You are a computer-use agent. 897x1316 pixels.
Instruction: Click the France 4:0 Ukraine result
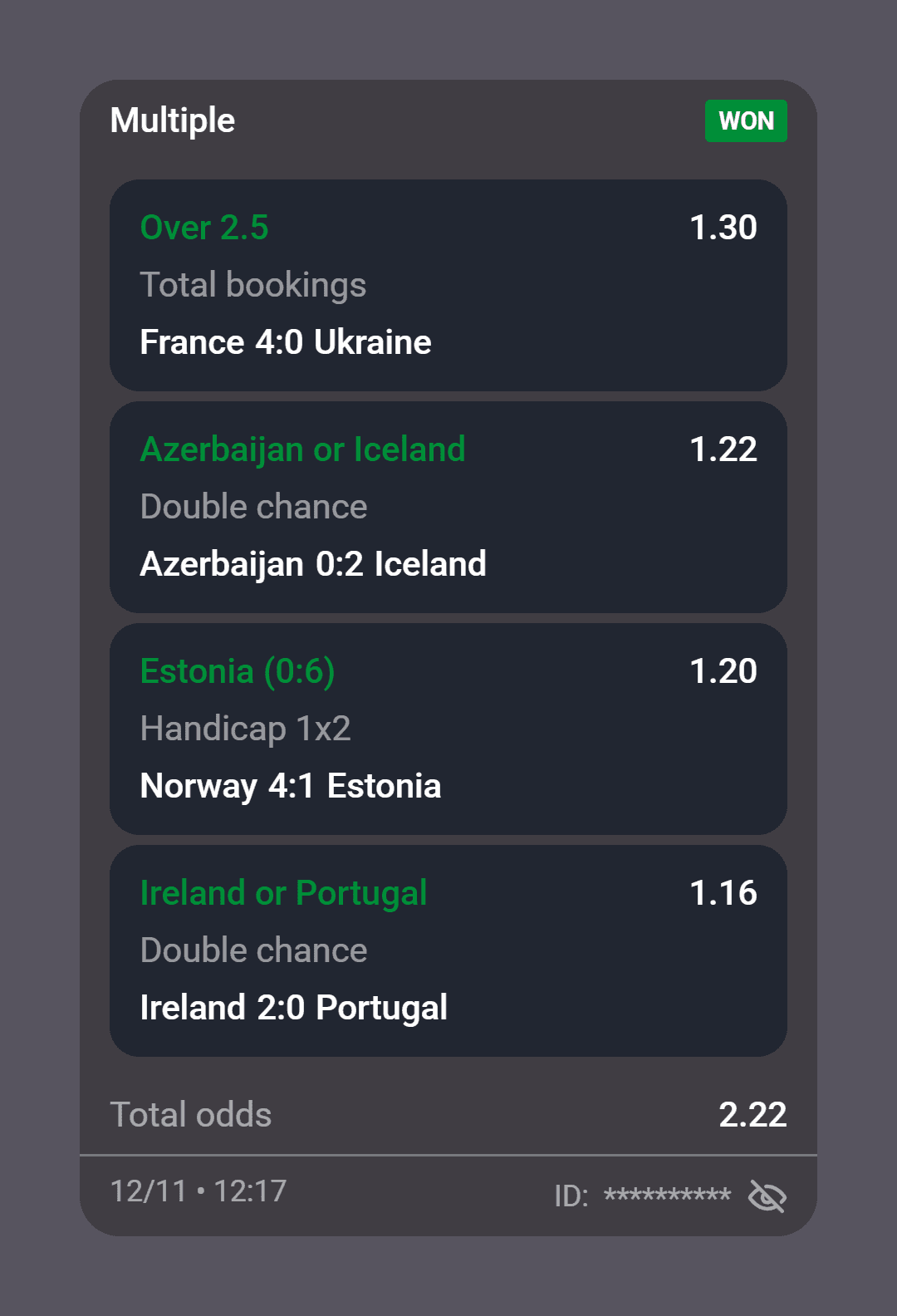coord(285,341)
